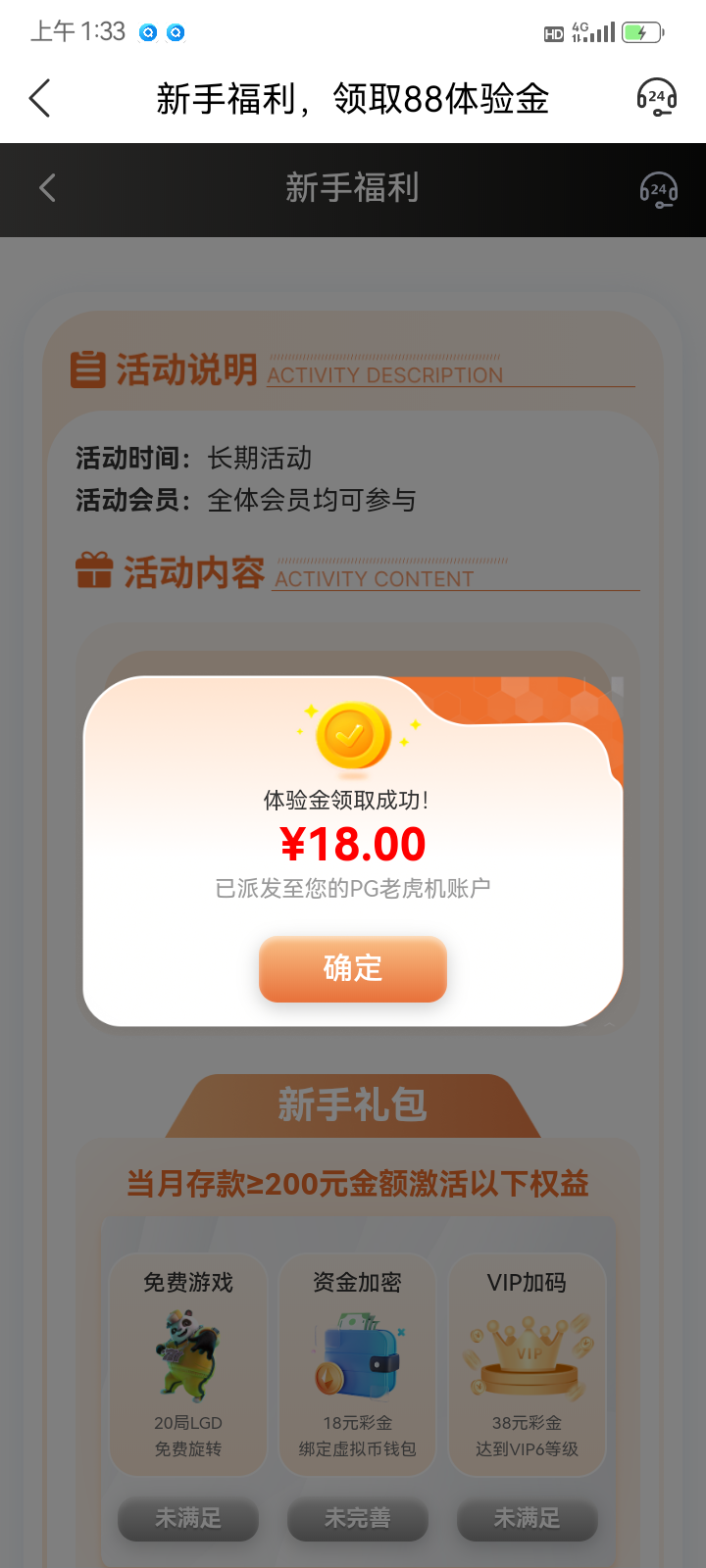Tap the 新手福利，领取88体验金 title
The width and height of the screenshot is (706, 1568).
[353, 98]
